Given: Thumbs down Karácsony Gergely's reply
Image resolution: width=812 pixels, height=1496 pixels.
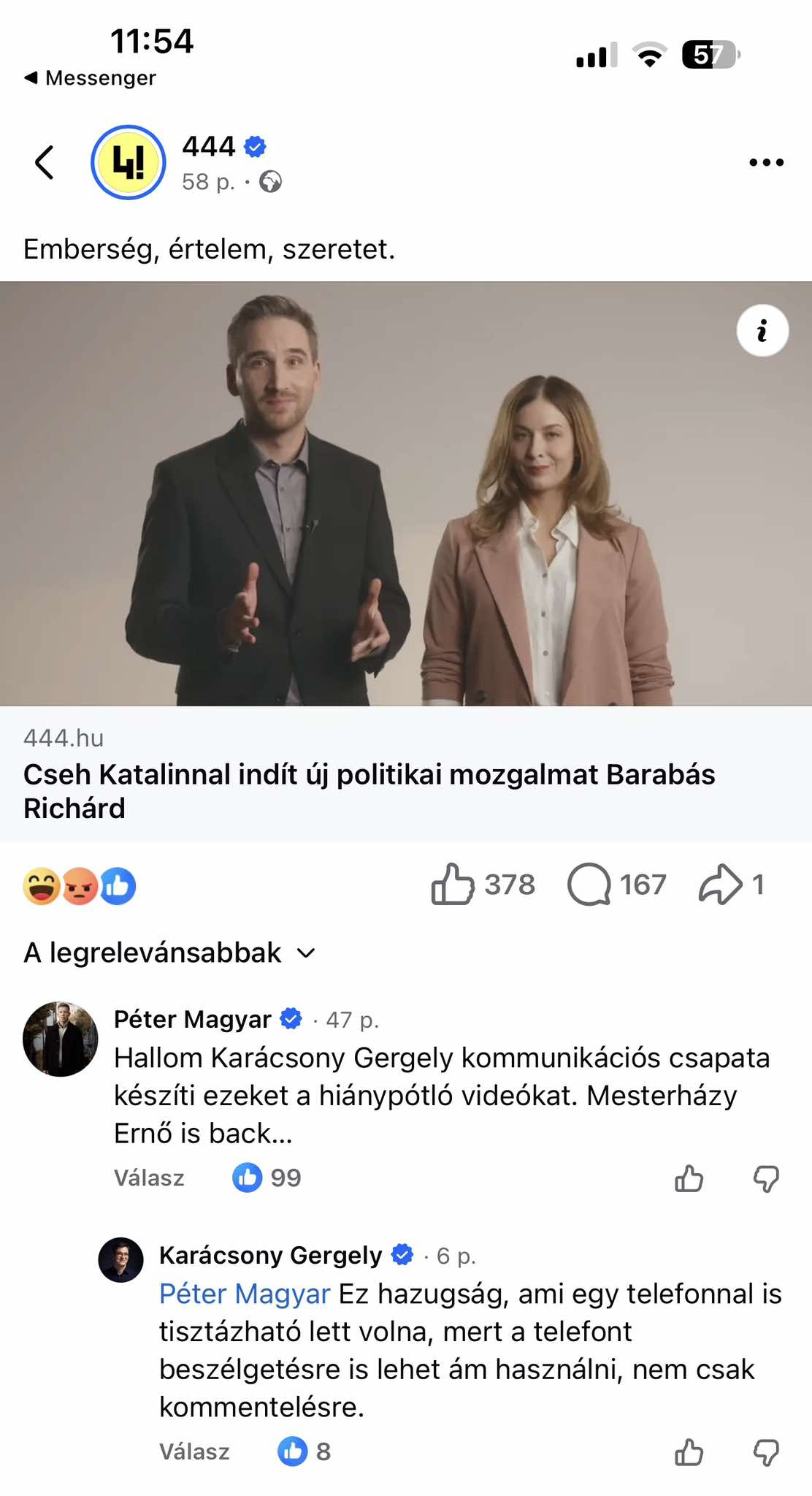Looking at the screenshot, I should 766,1452.
